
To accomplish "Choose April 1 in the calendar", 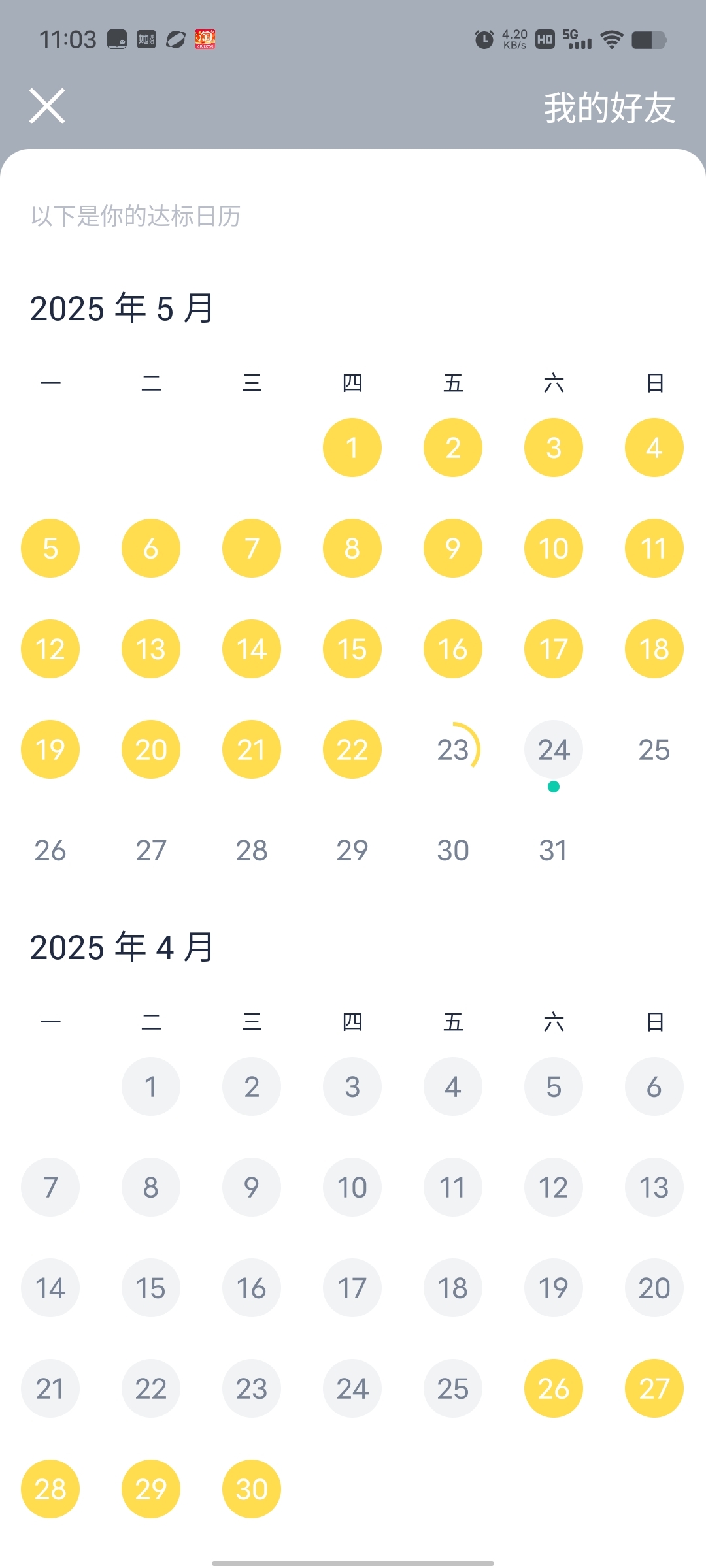I will pos(151,1086).
